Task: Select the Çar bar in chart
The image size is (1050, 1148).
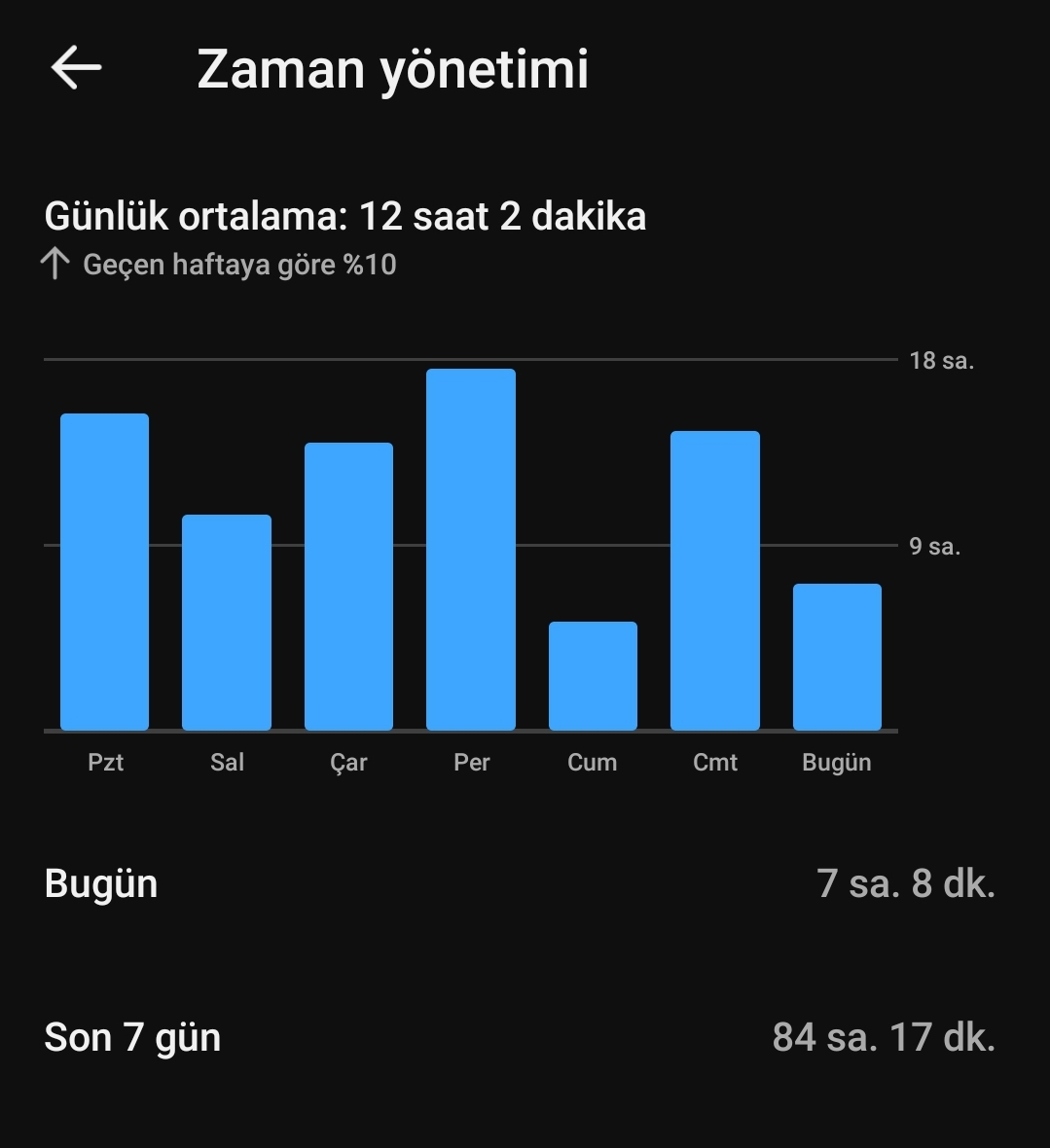Action: pos(348,587)
